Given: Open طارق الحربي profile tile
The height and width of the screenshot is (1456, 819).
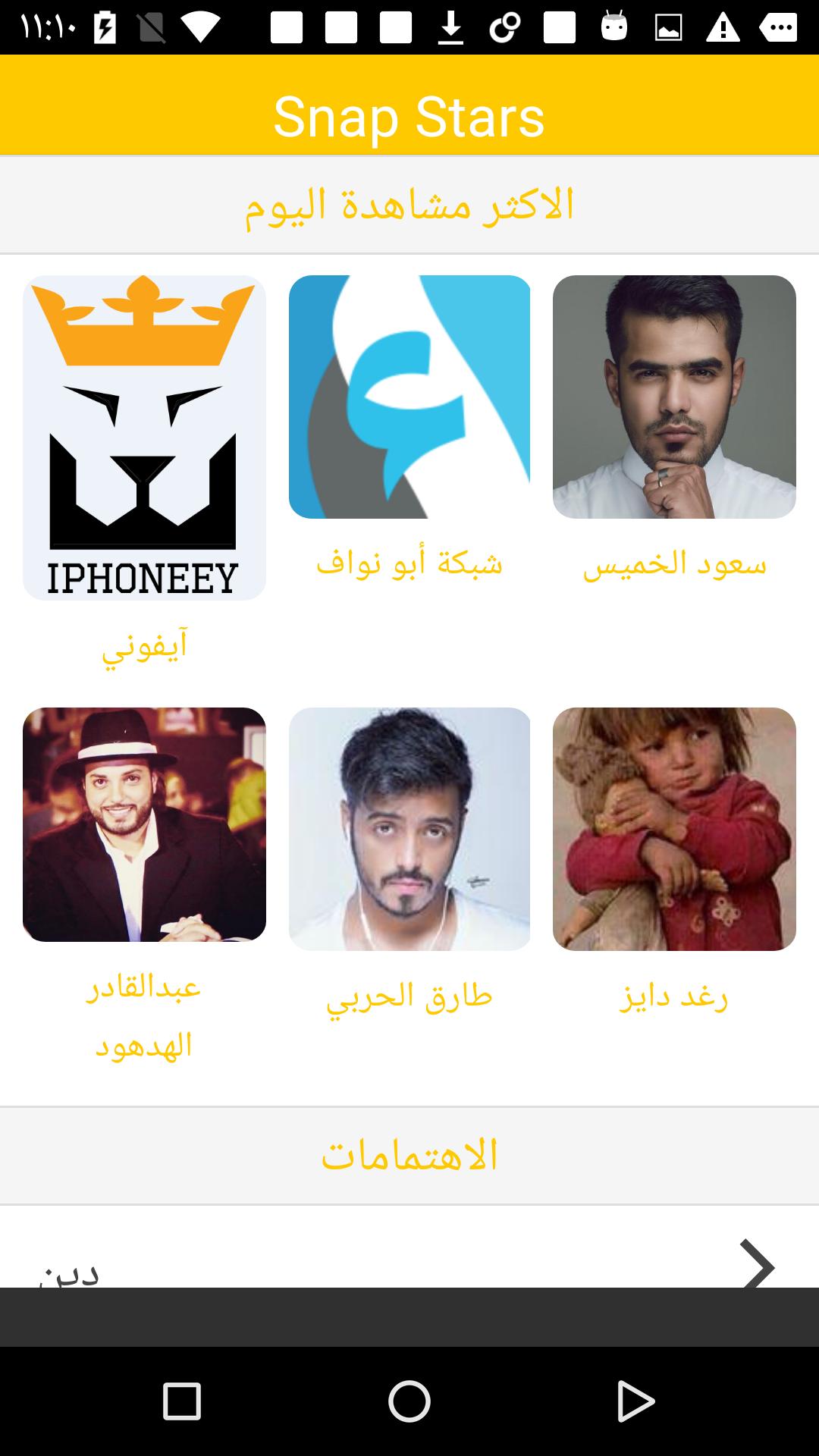Looking at the screenshot, I should pos(409,829).
